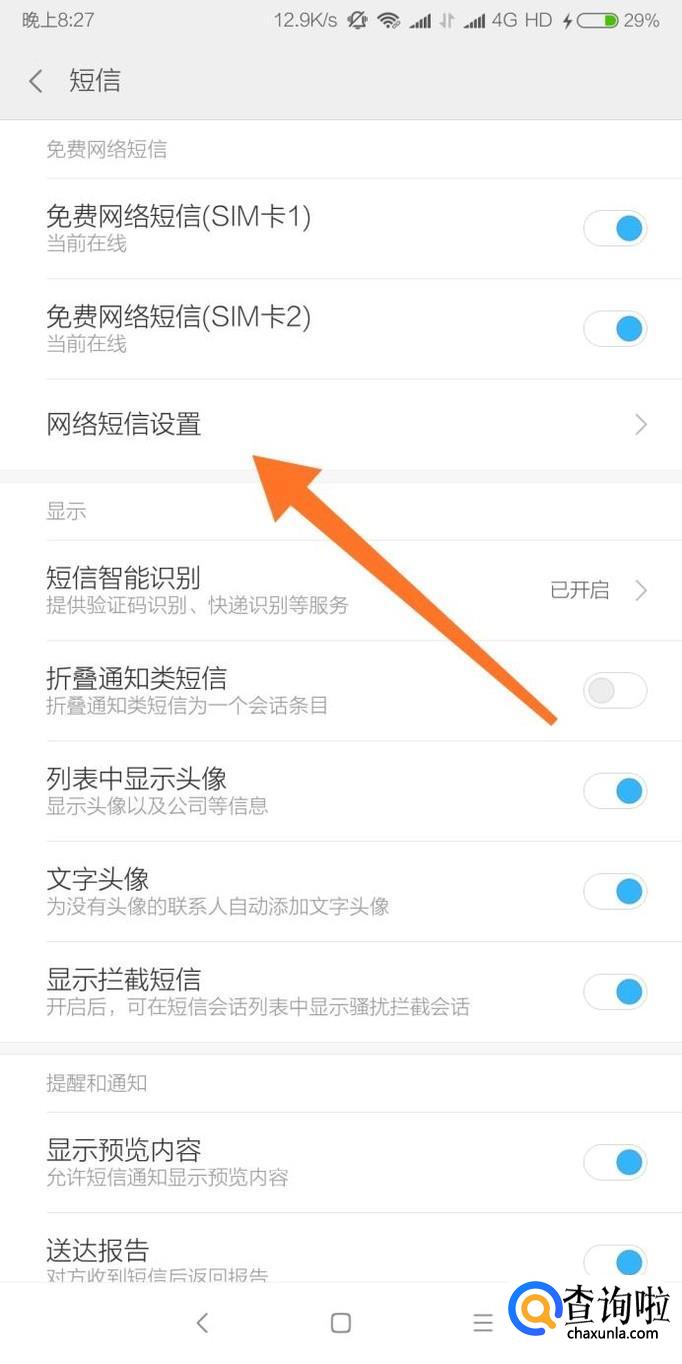Toggle 送达报告 switch
The height and width of the screenshot is (1364, 682).
(615, 1260)
